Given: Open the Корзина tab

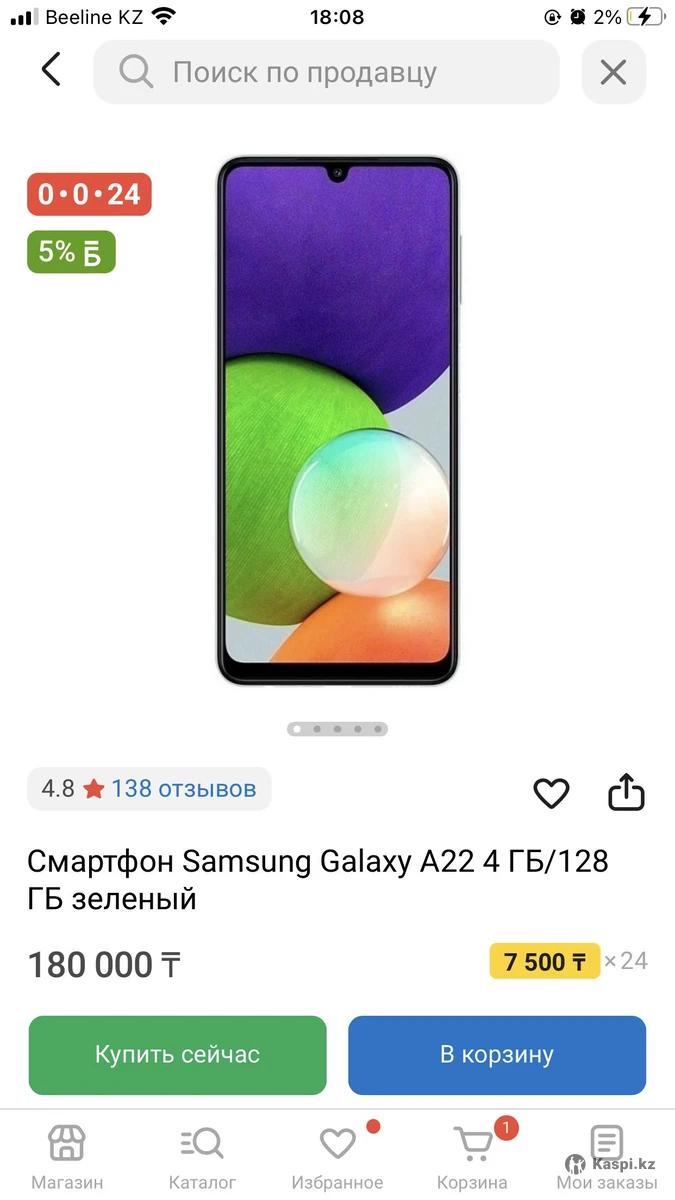Looking at the screenshot, I should pos(473,1156).
